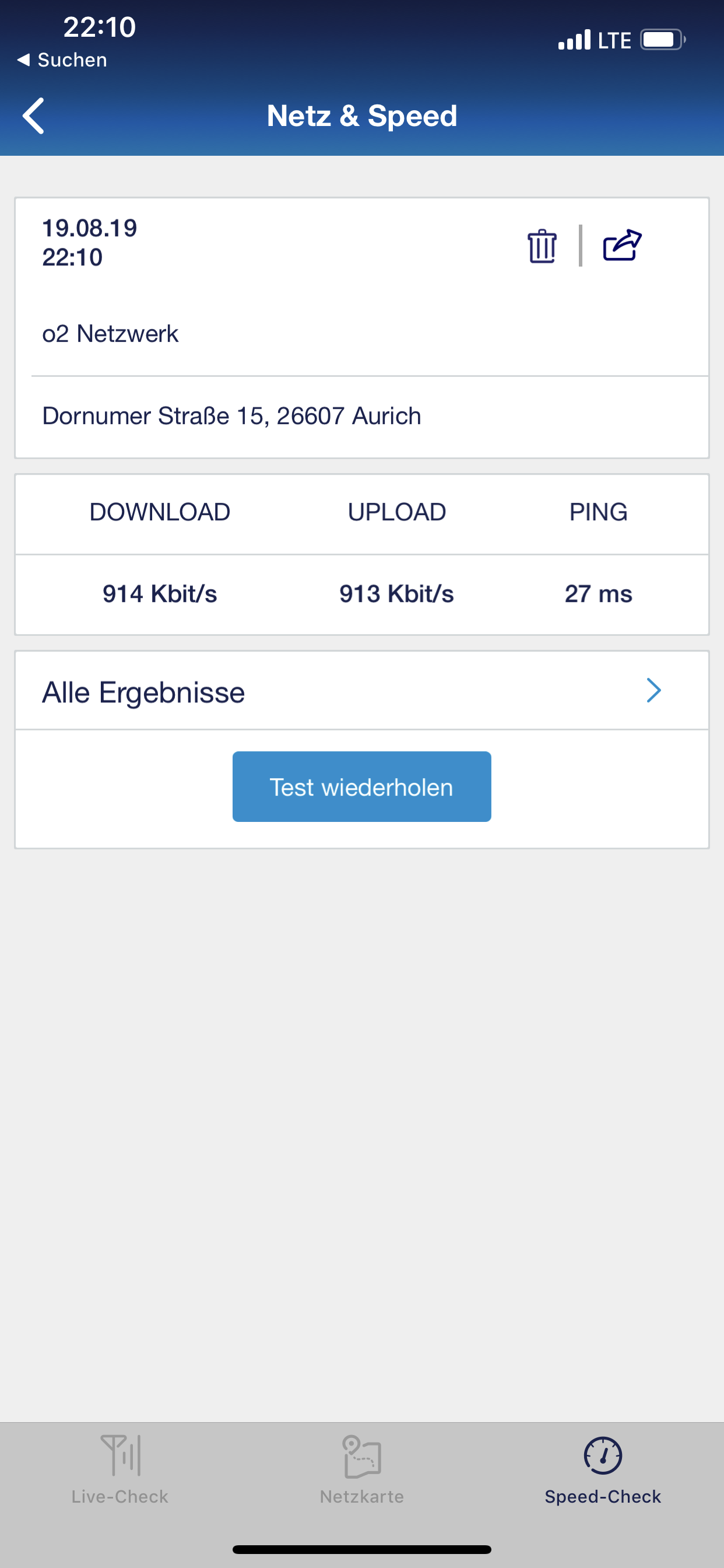Tap Test wiederholen button
The height and width of the screenshot is (1568, 724).
[362, 786]
